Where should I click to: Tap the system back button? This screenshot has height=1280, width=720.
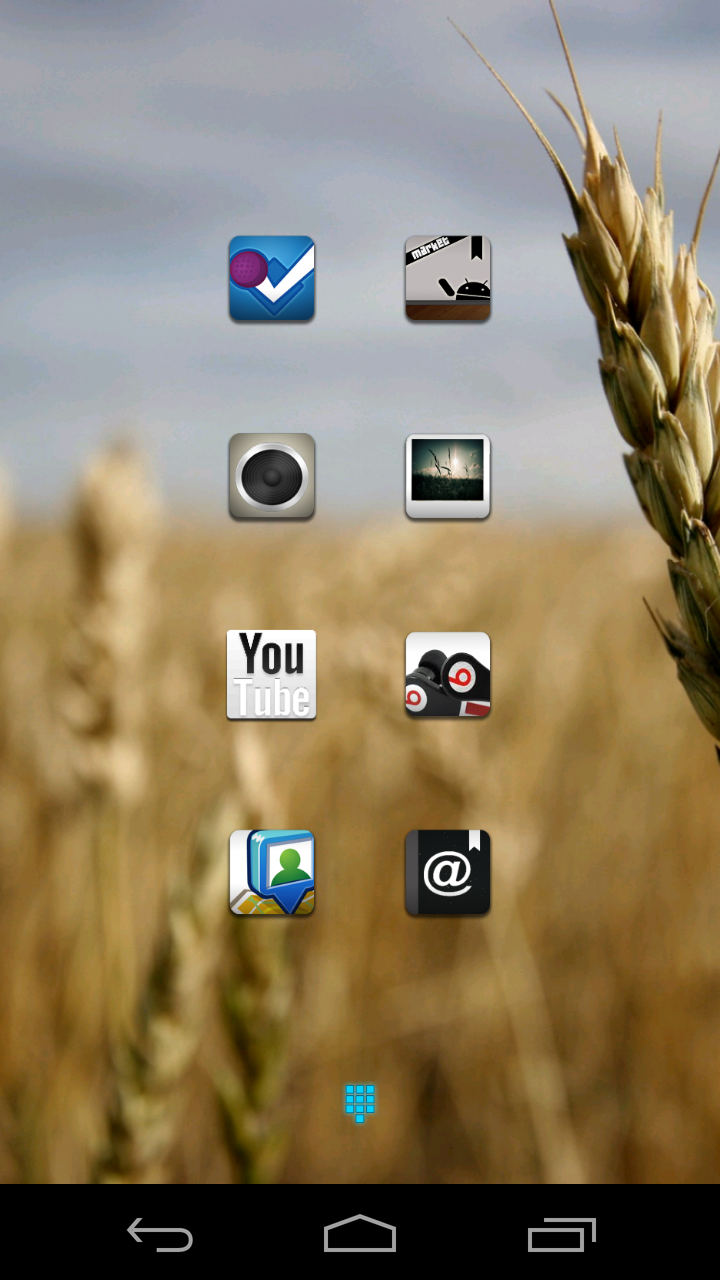tap(160, 1234)
